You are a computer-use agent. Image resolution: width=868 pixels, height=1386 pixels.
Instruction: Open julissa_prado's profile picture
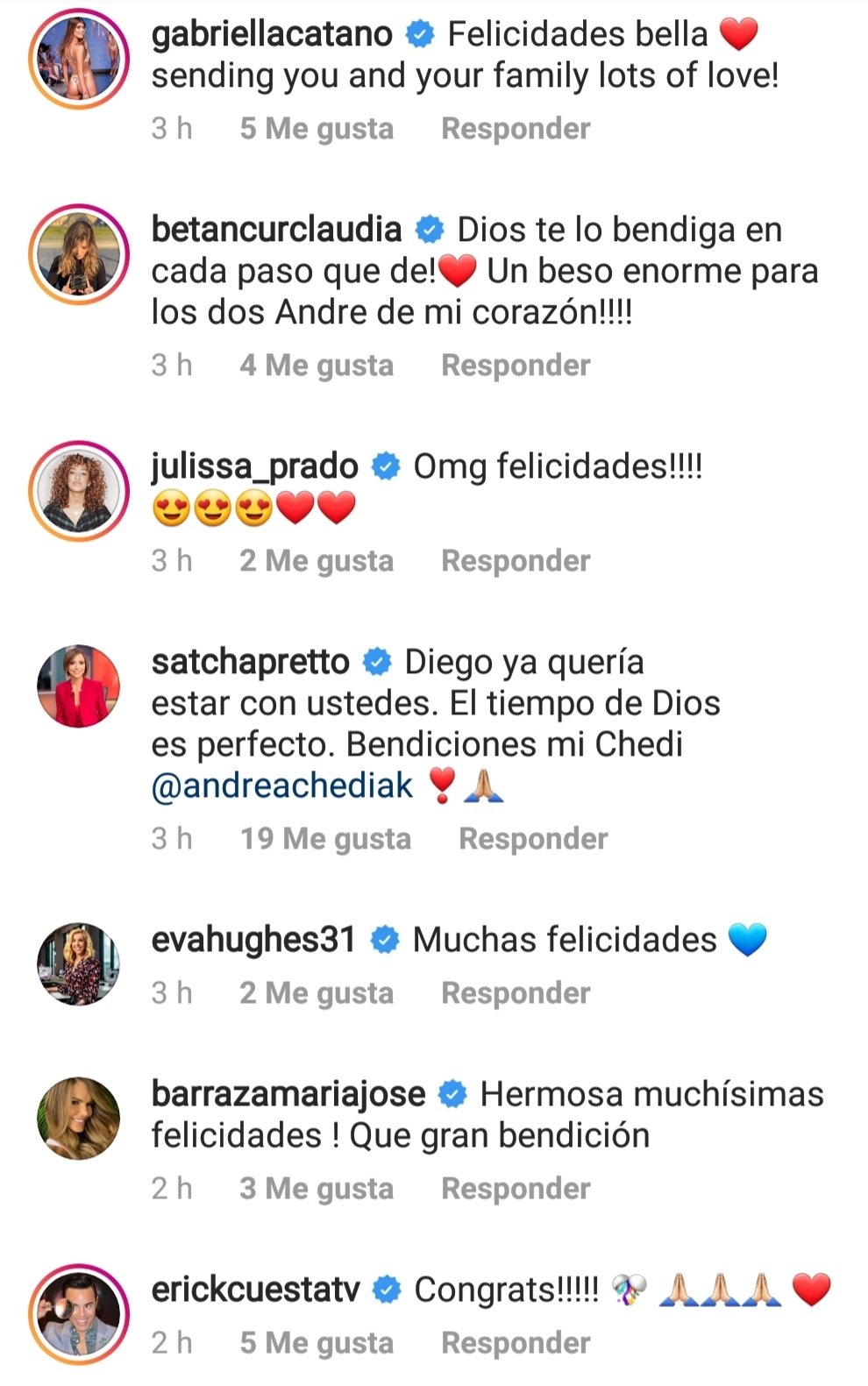(x=79, y=491)
